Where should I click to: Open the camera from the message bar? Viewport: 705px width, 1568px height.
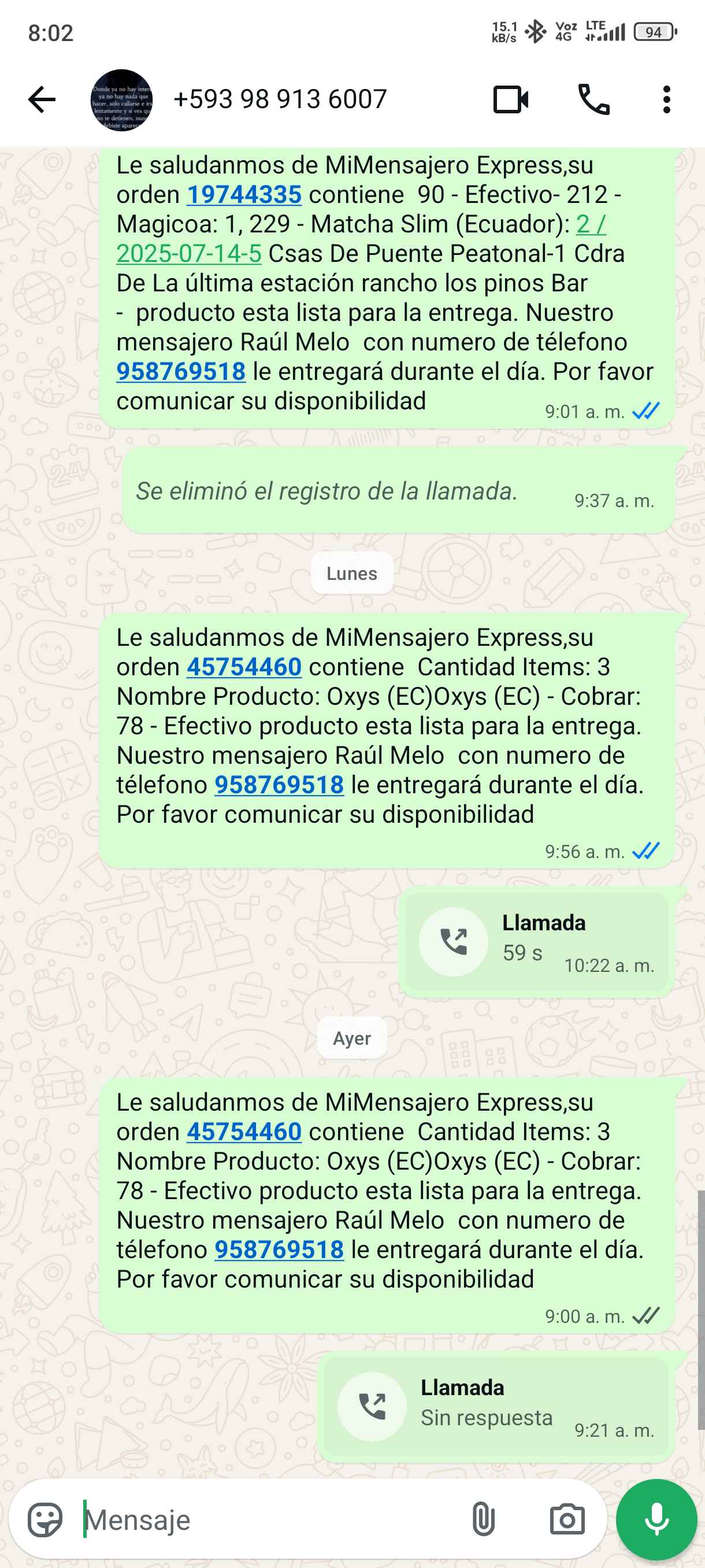pos(567,1520)
